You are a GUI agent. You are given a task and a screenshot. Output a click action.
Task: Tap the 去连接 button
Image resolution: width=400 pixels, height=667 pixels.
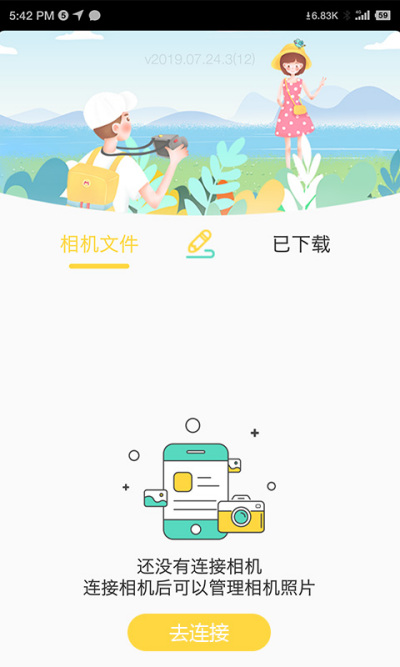(199, 633)
